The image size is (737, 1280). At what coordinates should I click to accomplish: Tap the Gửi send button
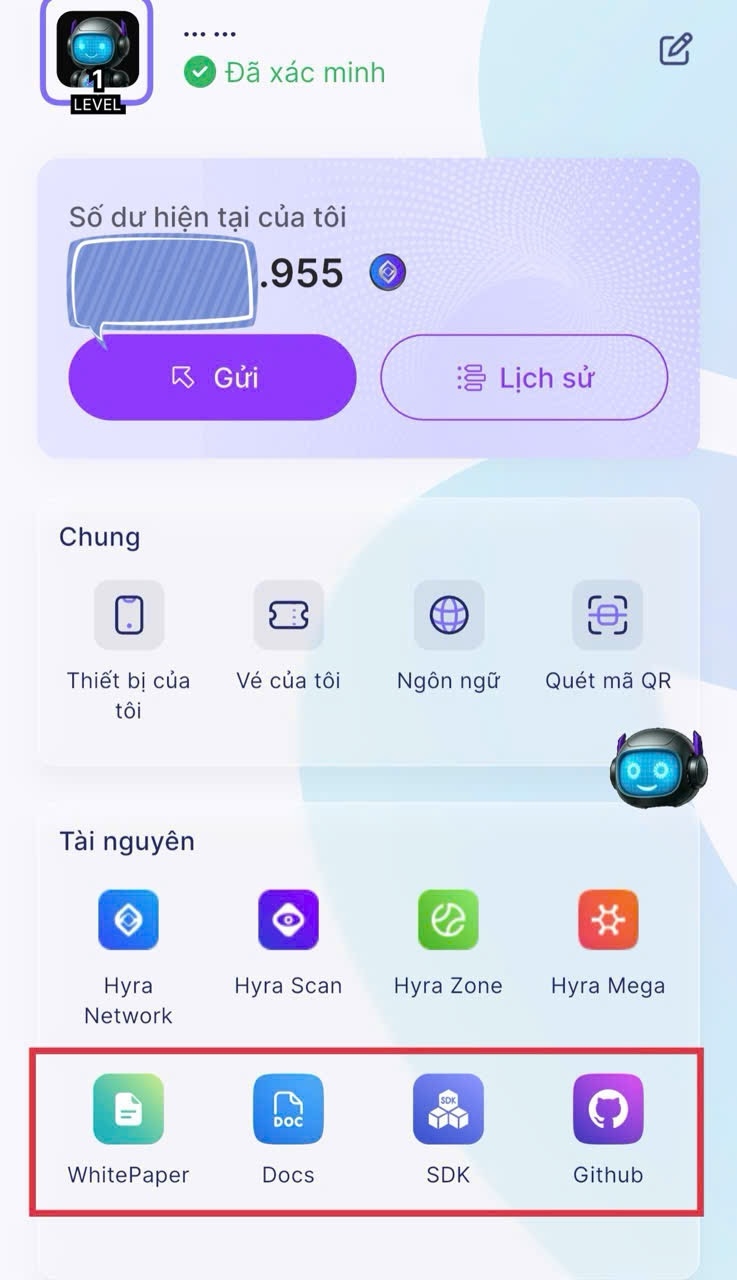click(212, 377)
